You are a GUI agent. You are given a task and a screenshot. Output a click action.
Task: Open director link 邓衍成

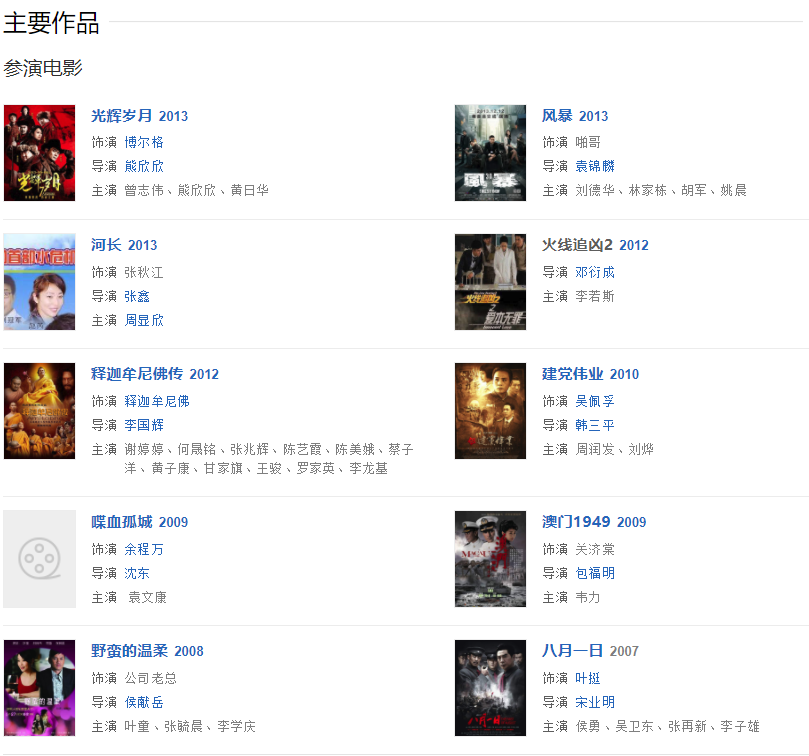pyautogui.click(x=595, y=272)
